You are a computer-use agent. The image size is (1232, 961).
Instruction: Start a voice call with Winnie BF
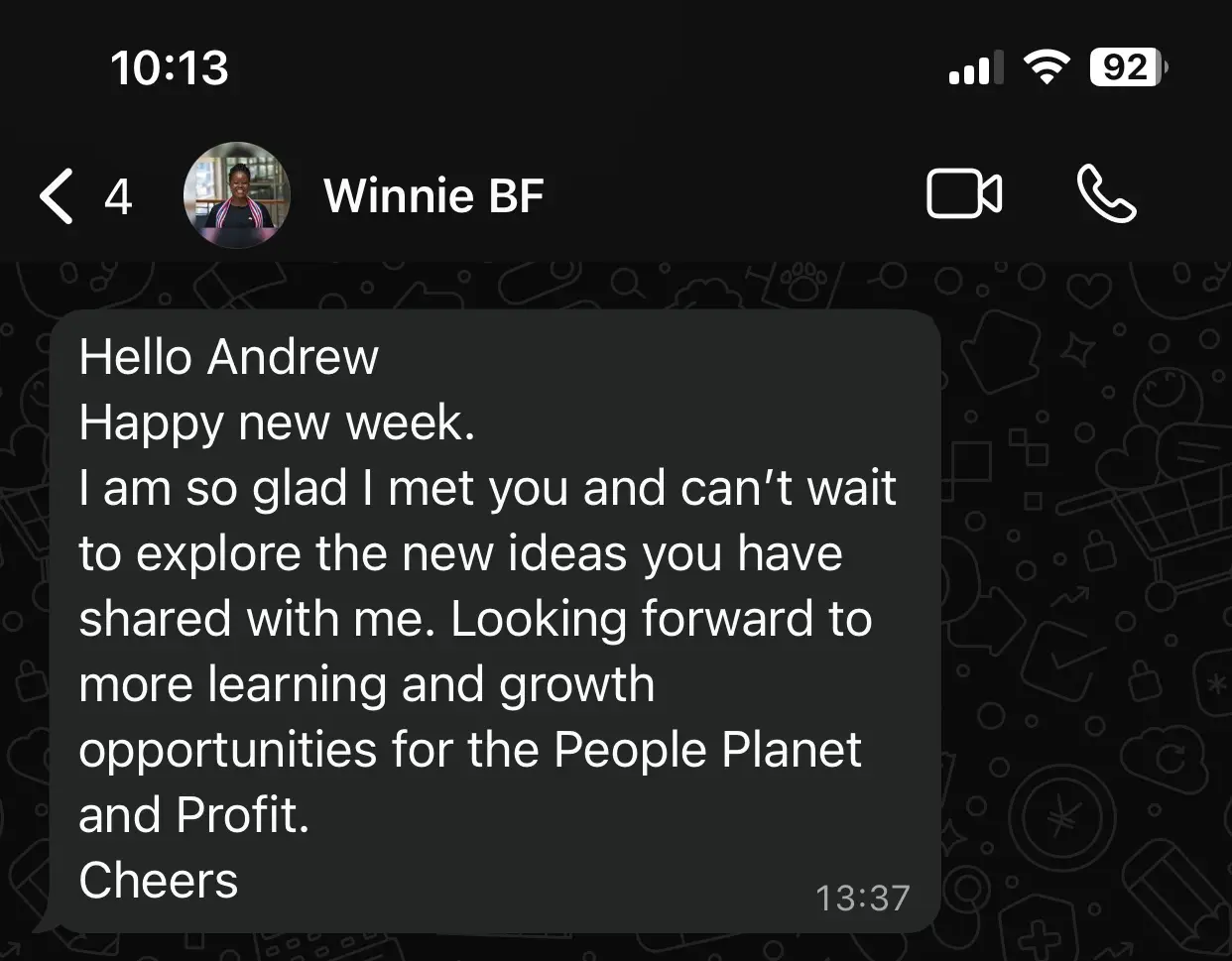click(x=1106, y=194)
